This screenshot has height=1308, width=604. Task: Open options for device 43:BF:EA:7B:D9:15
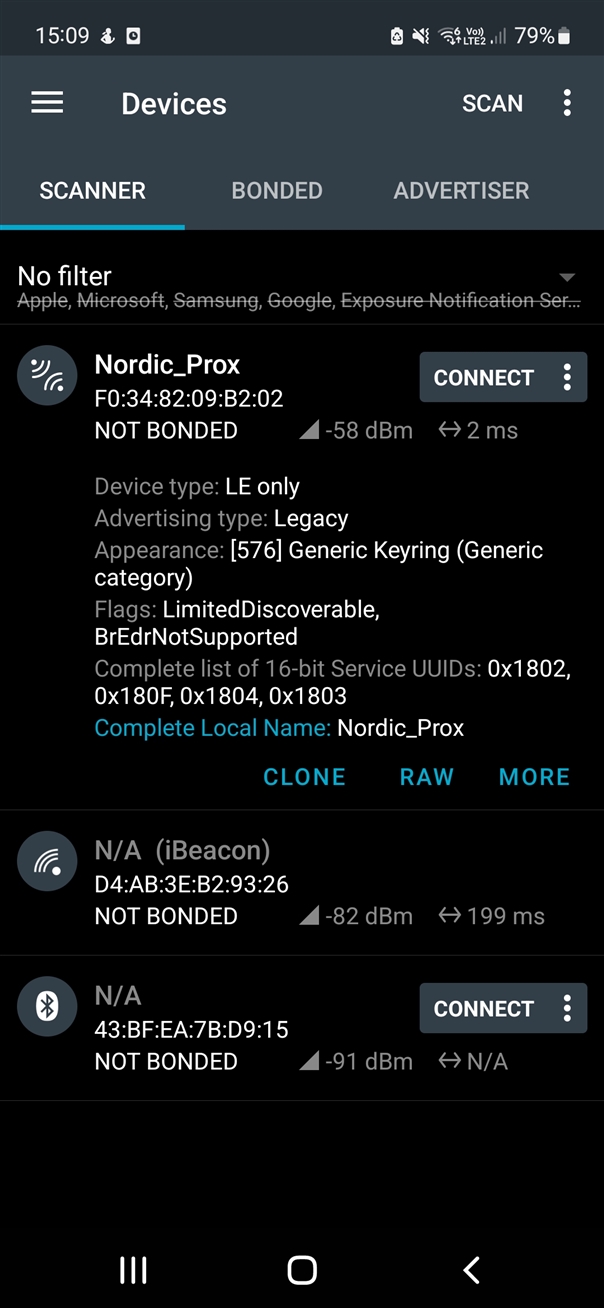567,1008
